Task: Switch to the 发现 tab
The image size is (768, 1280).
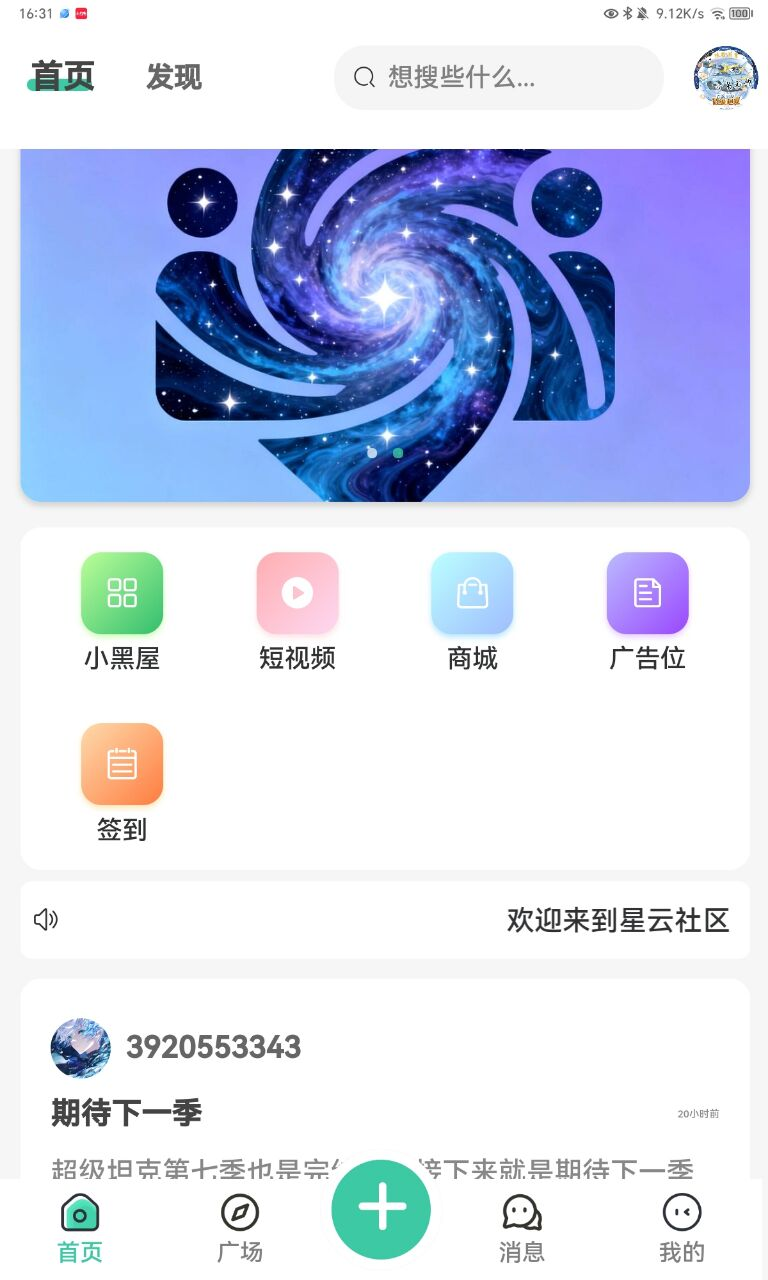Action: pos(174,77)
